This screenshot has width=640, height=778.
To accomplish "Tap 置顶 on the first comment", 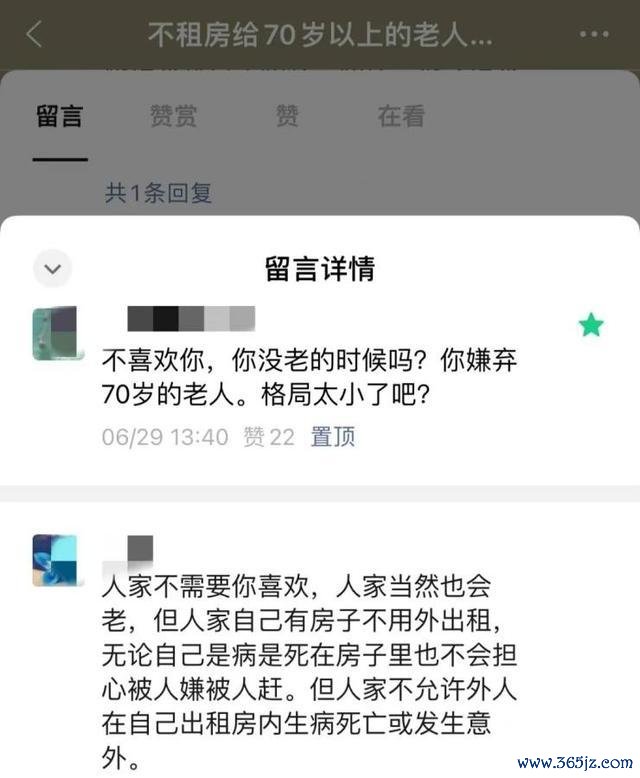I will pos(333,437).
